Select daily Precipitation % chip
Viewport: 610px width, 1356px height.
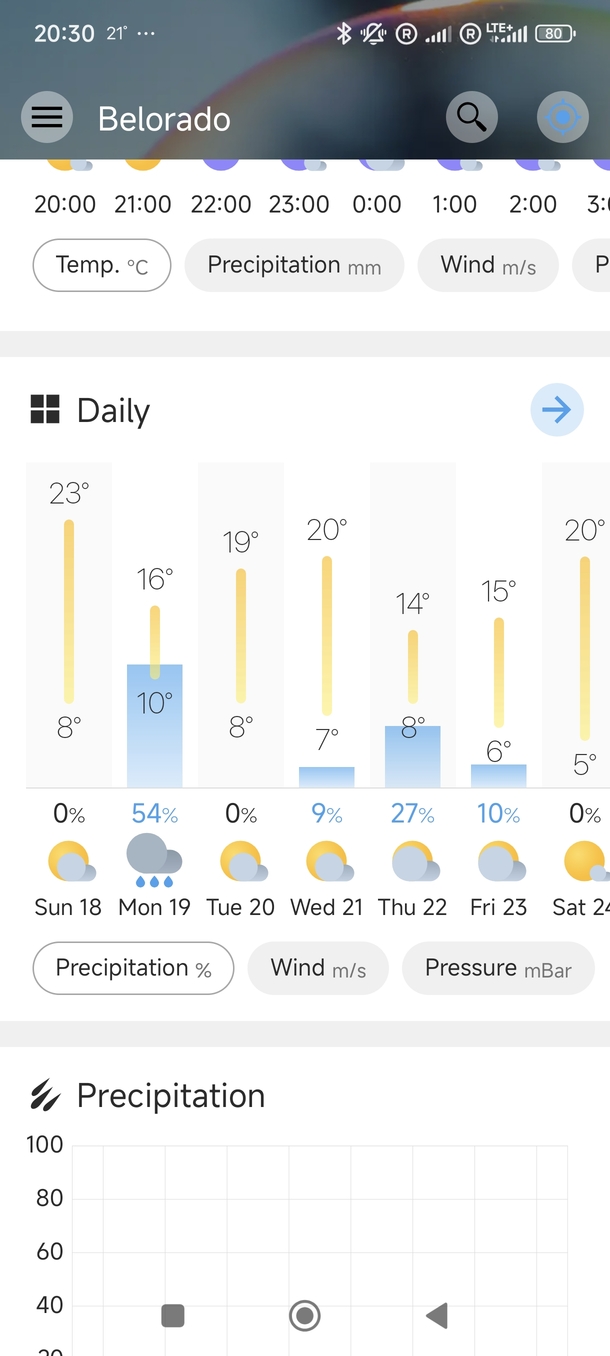click(133, 968)
